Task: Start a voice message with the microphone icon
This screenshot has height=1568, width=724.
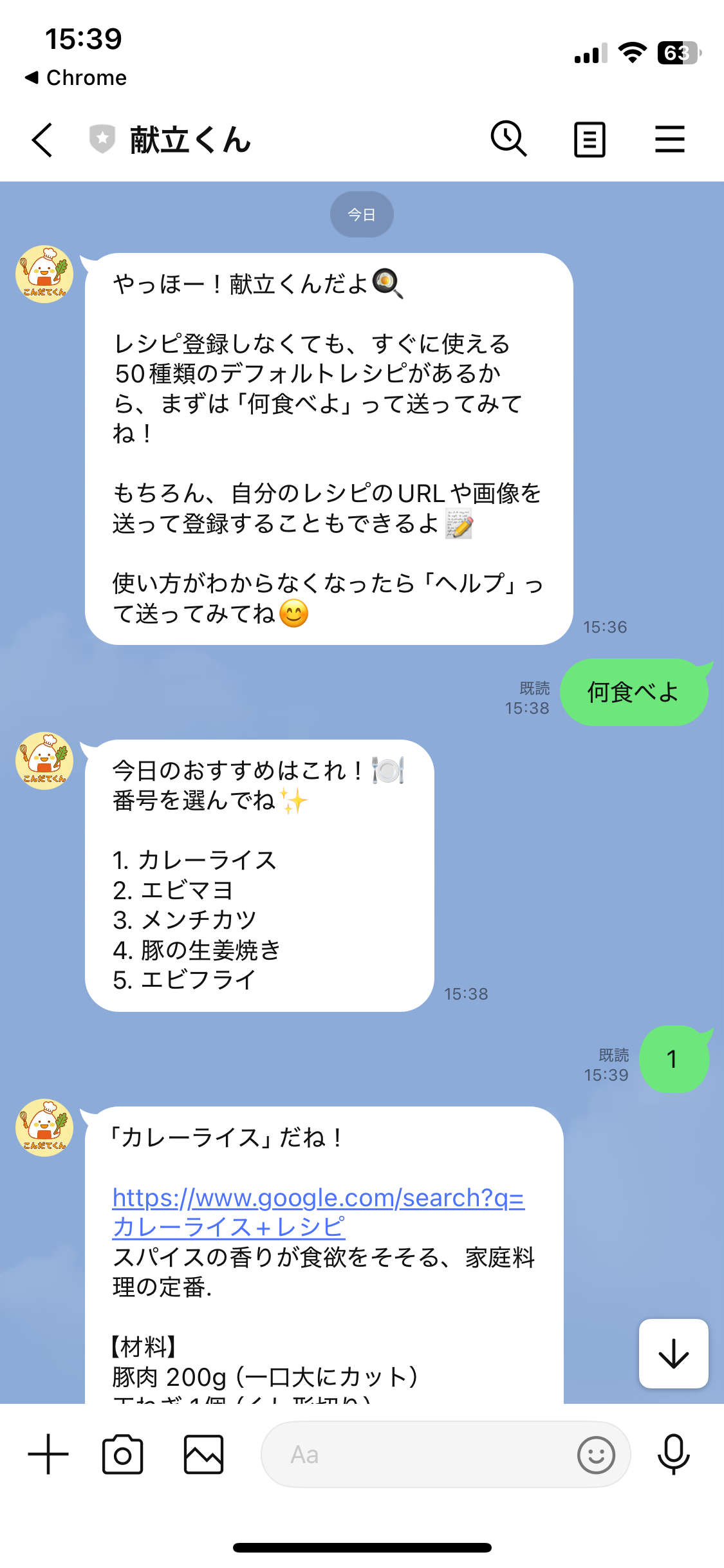Action: click(673, 1455)
